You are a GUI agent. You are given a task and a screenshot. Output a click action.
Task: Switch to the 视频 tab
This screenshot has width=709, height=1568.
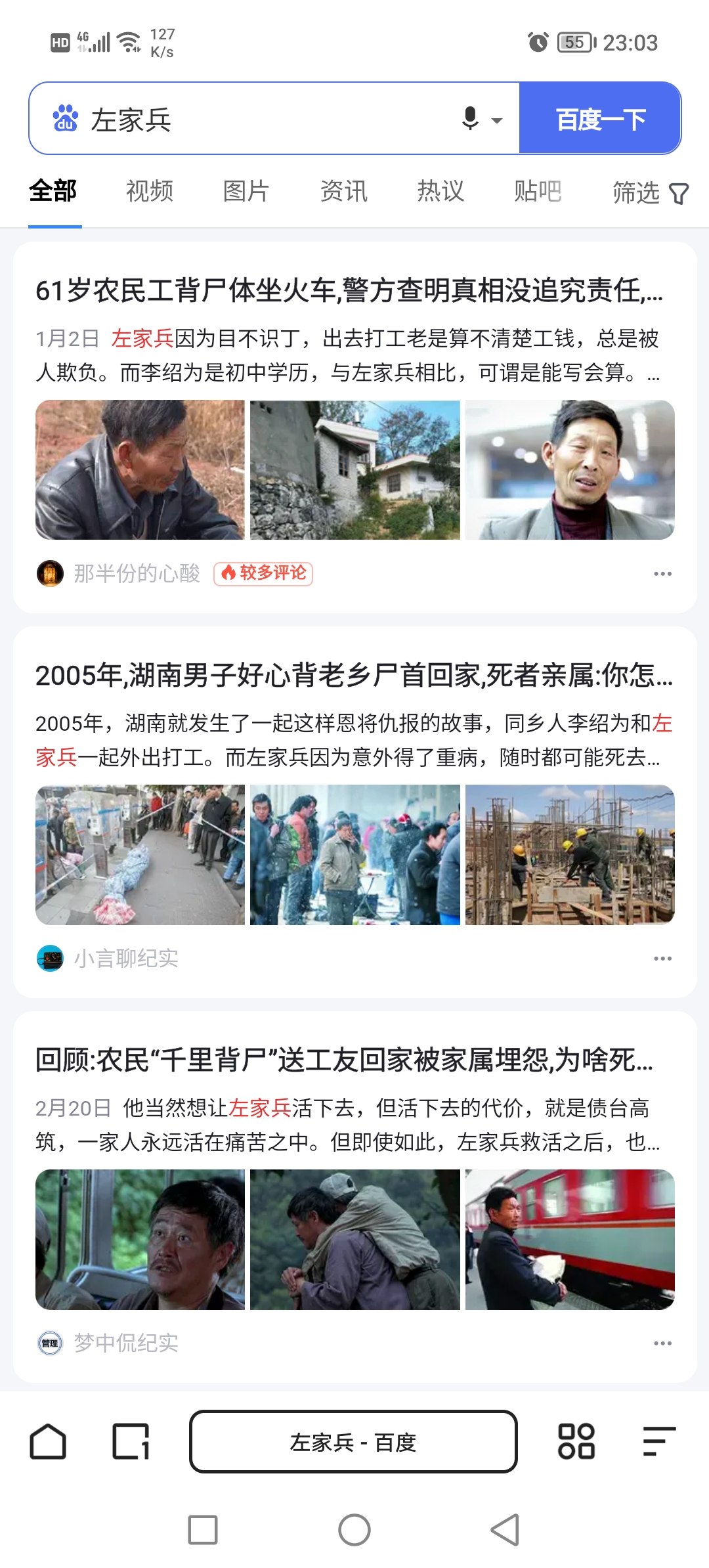point(150,192)
